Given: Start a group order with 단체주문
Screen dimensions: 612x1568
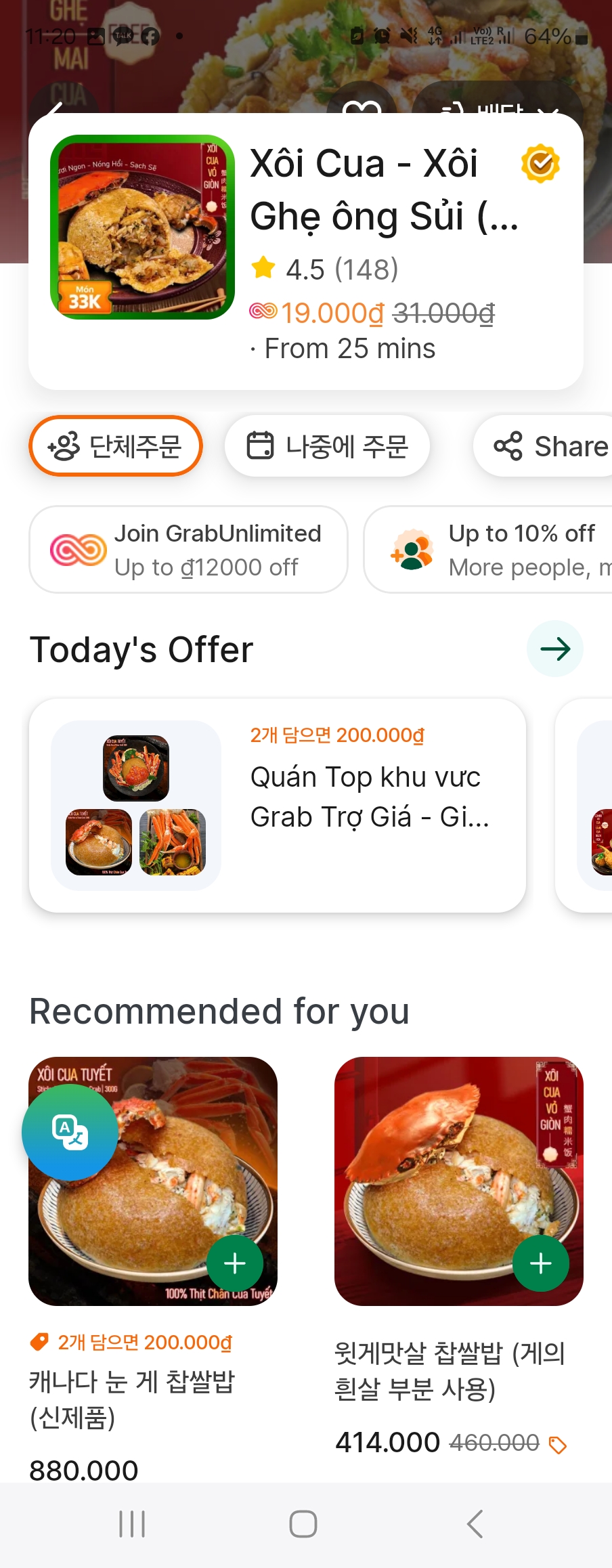Looking at the screenshot, I should pos(116,446).
